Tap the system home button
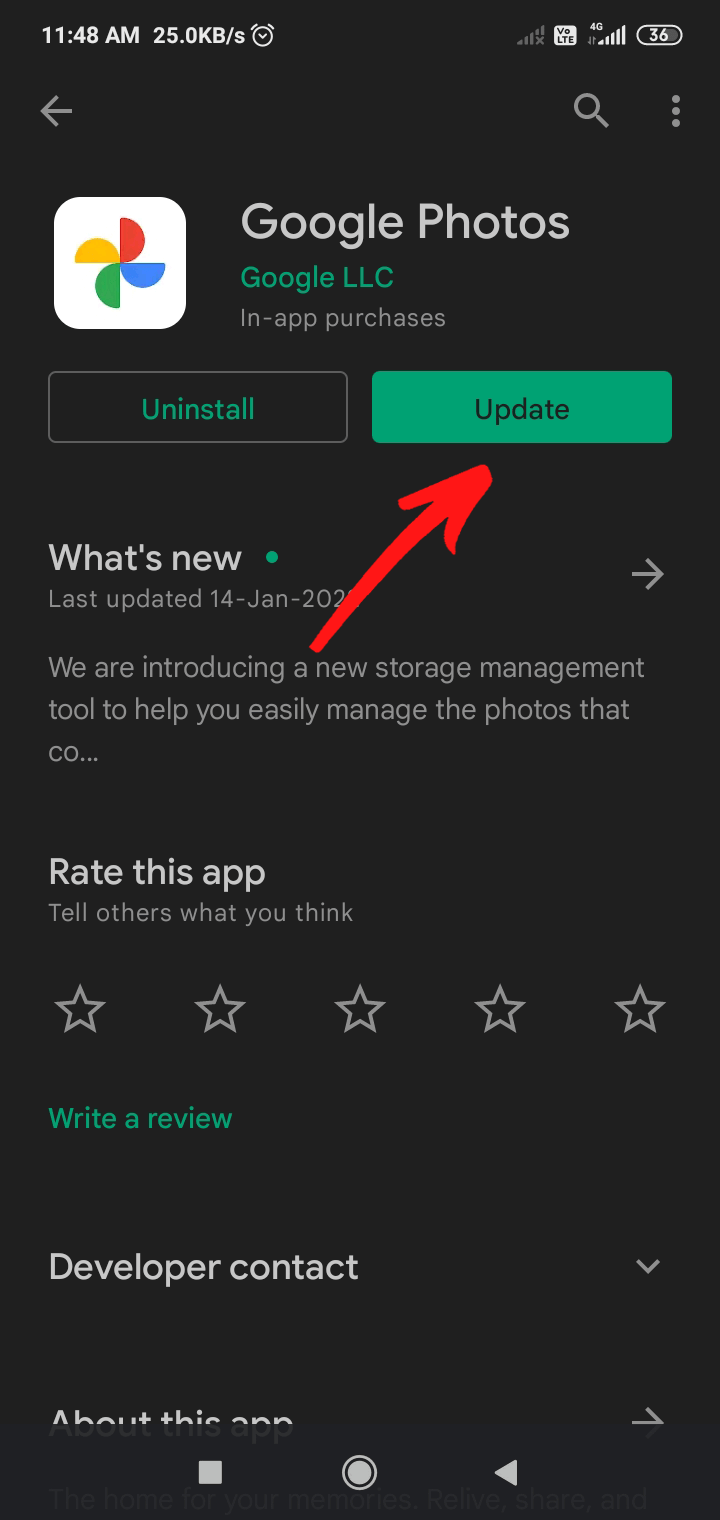The width and height of the screenshot is (720, 1520). (359, 1472)
